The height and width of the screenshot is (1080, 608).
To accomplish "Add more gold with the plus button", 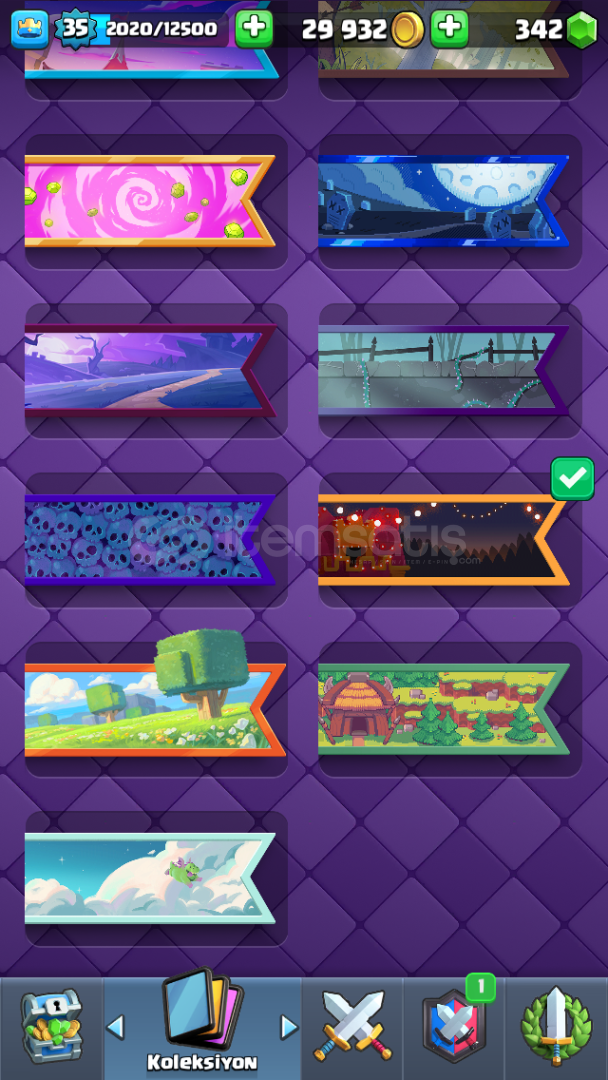I will tap(450, 28).
